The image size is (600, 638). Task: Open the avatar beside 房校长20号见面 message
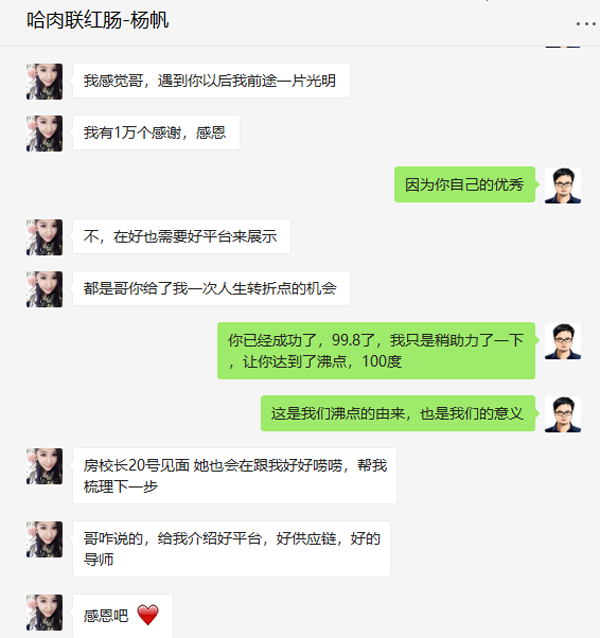pyautogui.click(x=44, y=466)
